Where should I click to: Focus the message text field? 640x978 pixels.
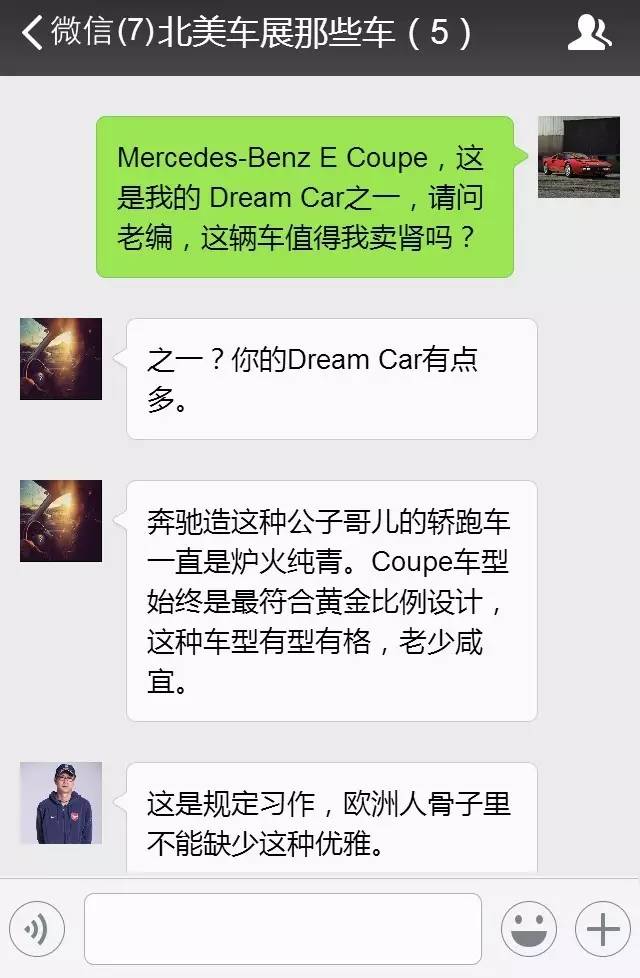283,929
